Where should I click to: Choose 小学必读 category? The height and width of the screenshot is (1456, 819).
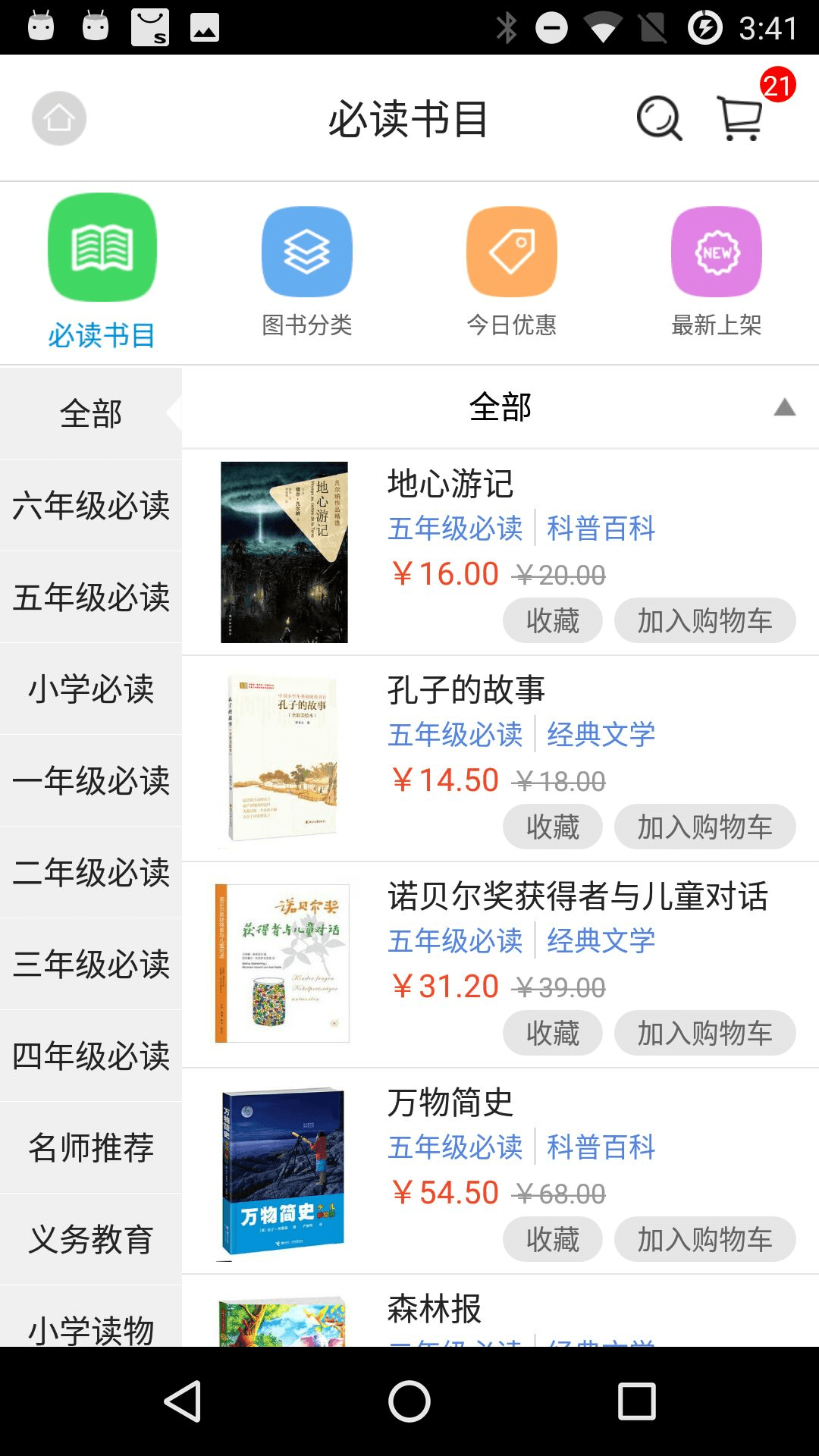tap(91, 689)
